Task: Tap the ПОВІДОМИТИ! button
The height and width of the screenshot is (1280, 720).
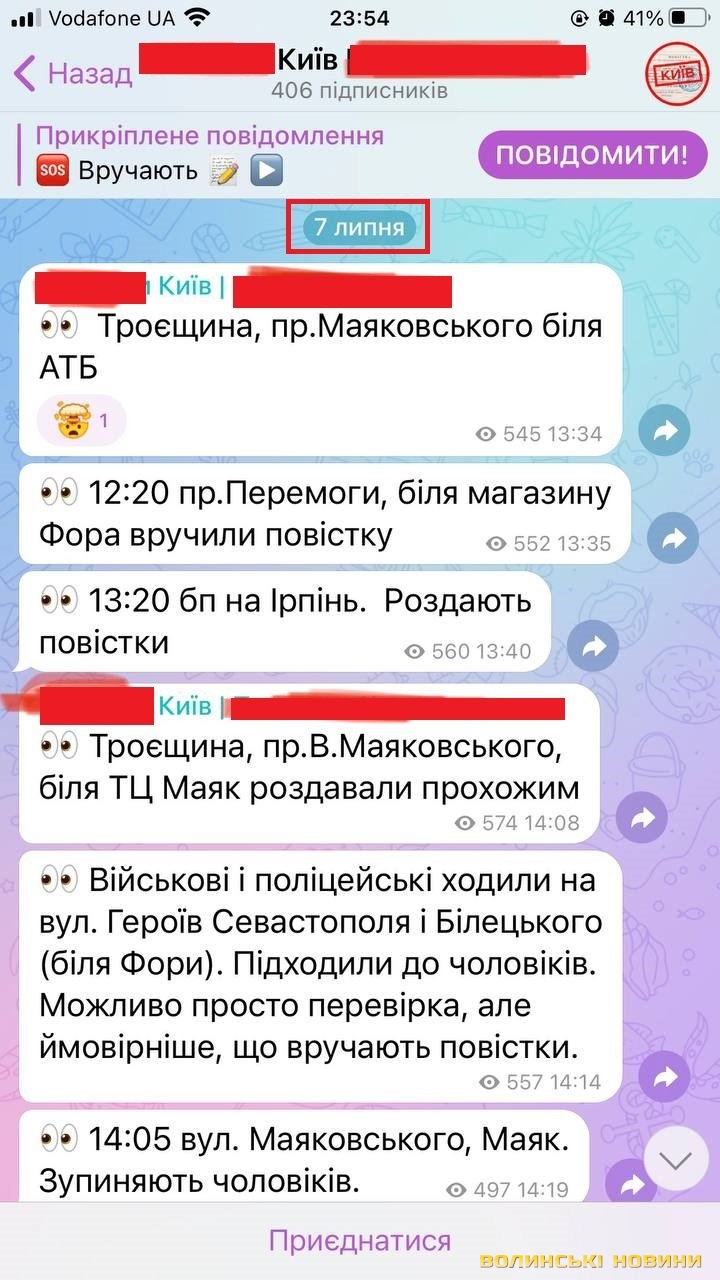Action: pyautogui.click(x=592, y=156)
